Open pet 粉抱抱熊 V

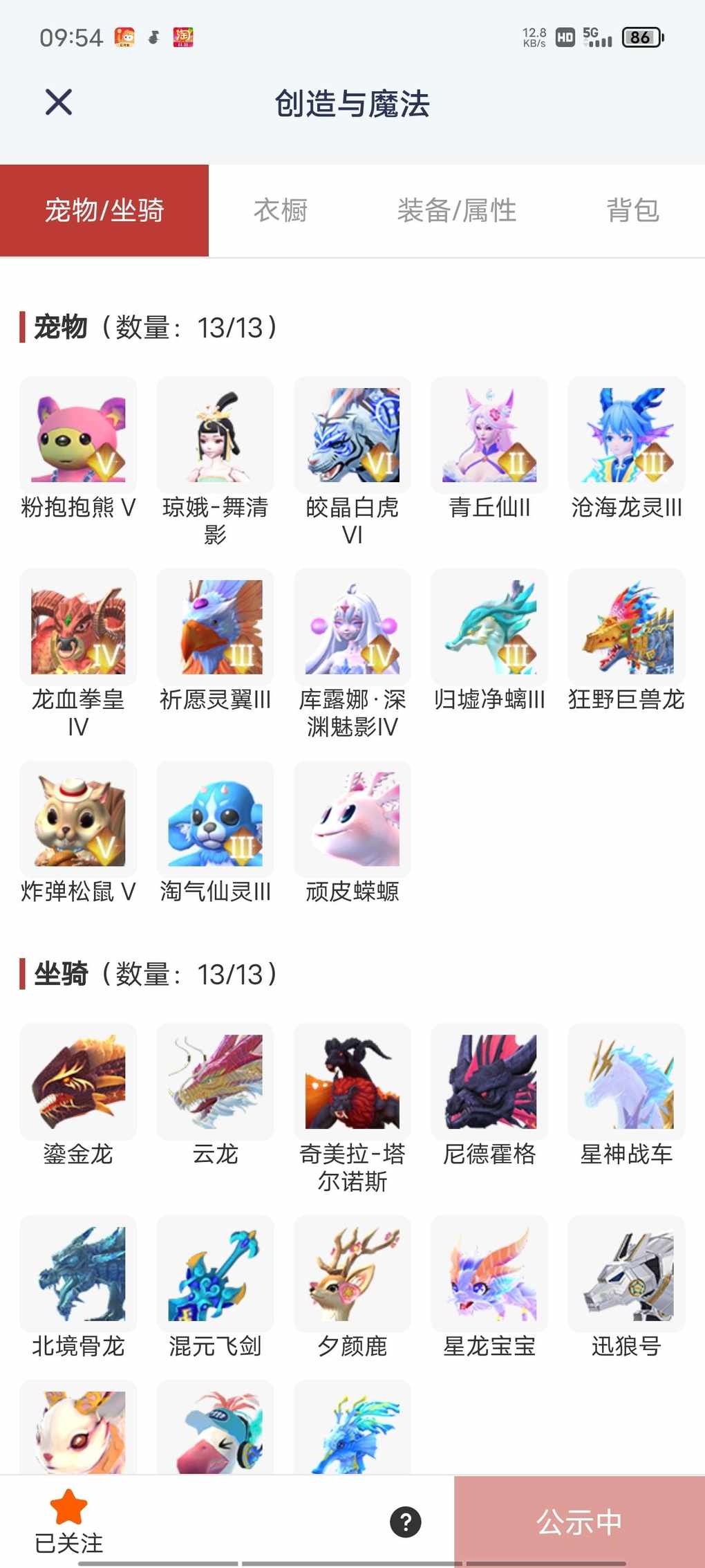pos(78,436)
